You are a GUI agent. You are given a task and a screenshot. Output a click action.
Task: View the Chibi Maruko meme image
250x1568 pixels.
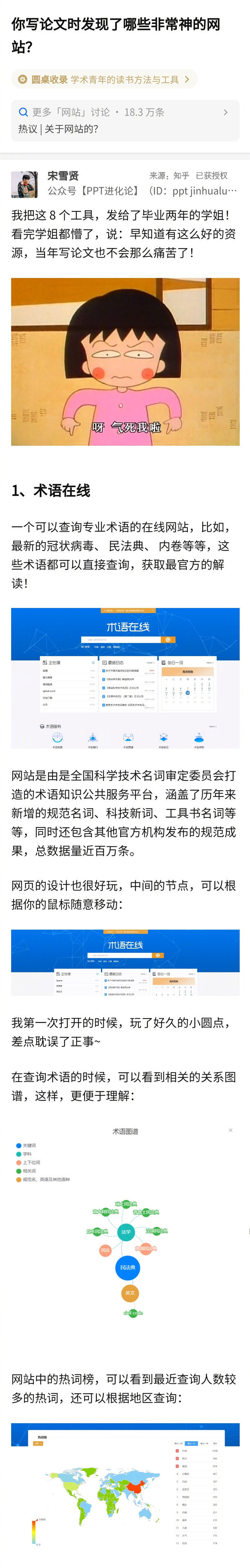[x=125, y=362]
